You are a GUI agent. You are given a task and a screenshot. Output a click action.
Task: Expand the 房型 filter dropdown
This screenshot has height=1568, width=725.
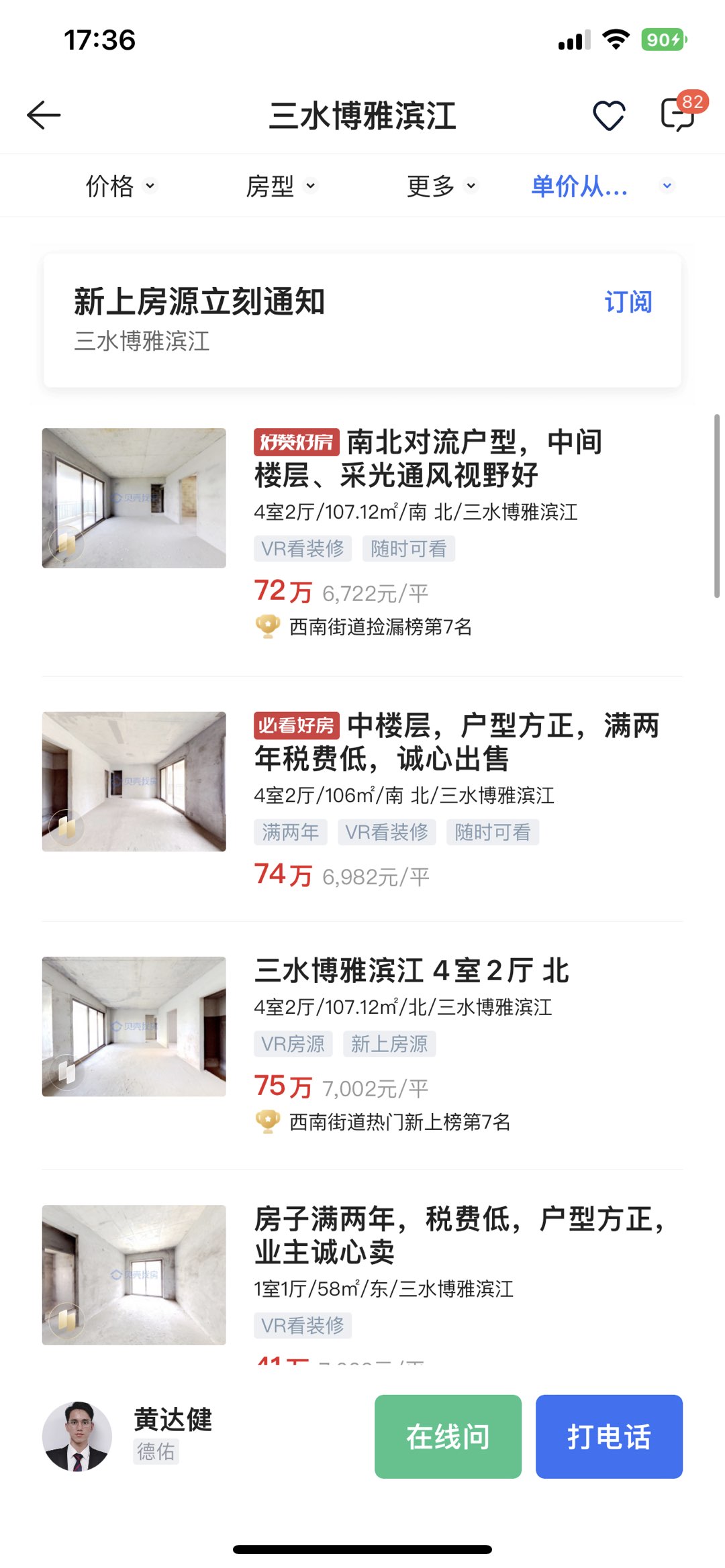(x=281, y=186)
